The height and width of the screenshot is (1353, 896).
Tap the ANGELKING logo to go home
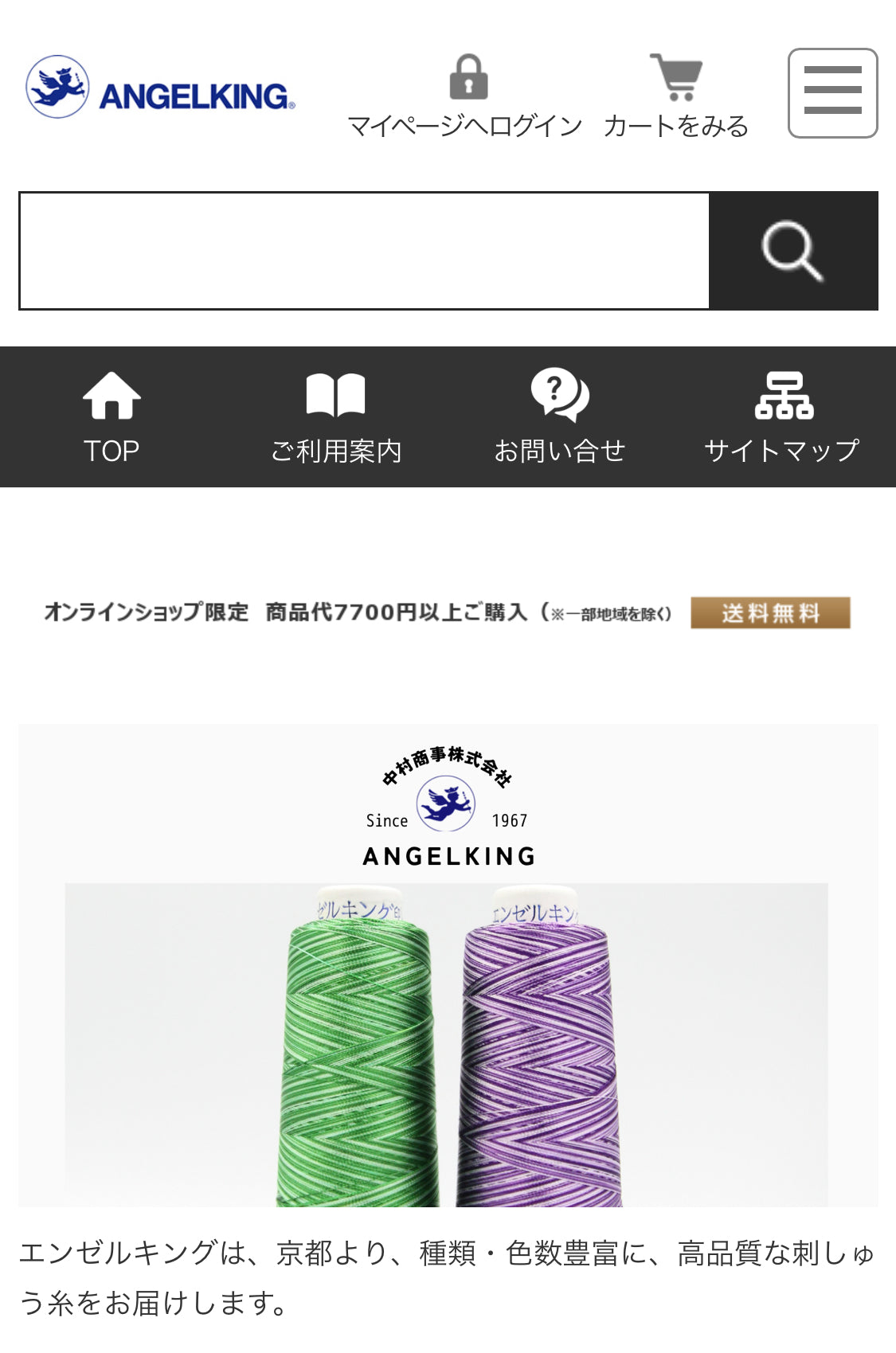(x=160, y=88)
